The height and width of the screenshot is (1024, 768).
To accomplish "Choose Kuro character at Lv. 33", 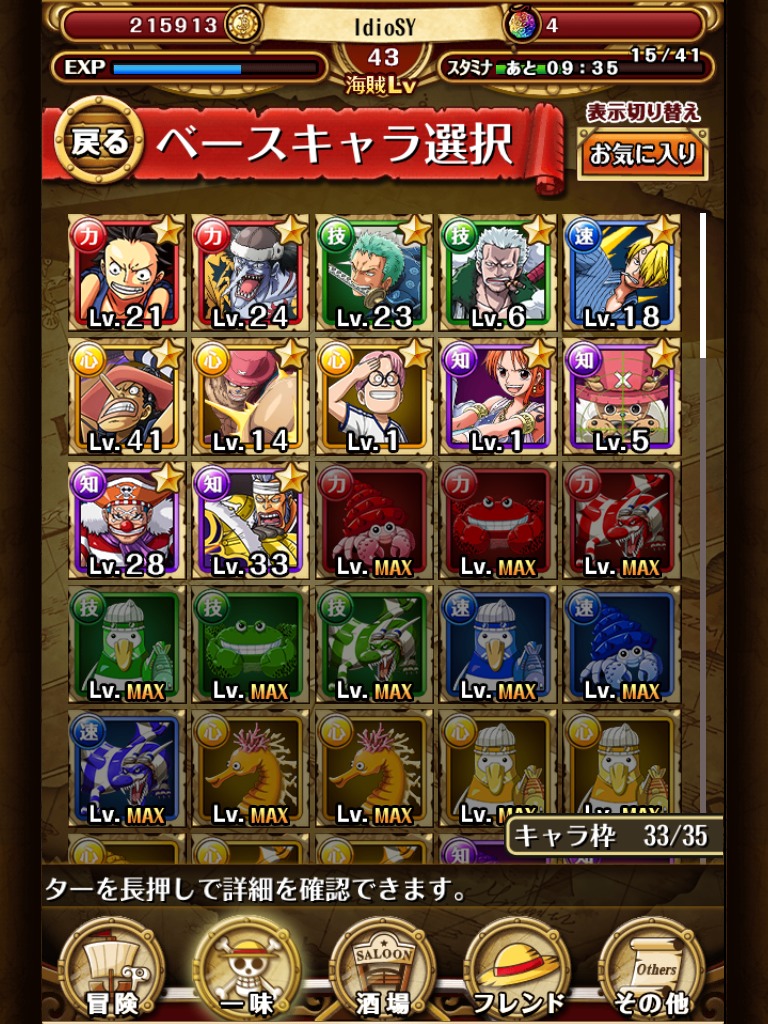I will click(x=251, y=521).
